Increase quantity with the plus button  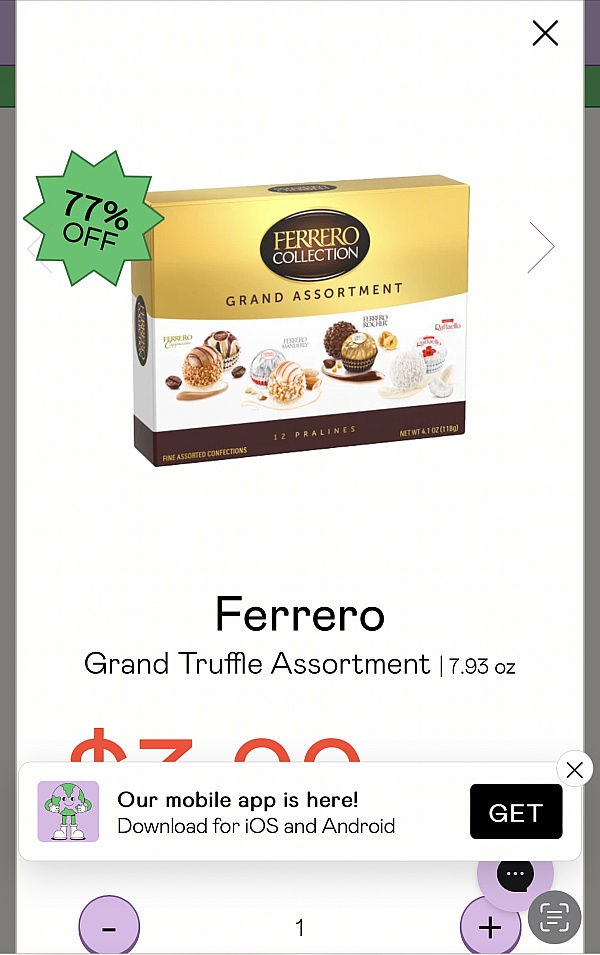489,927
